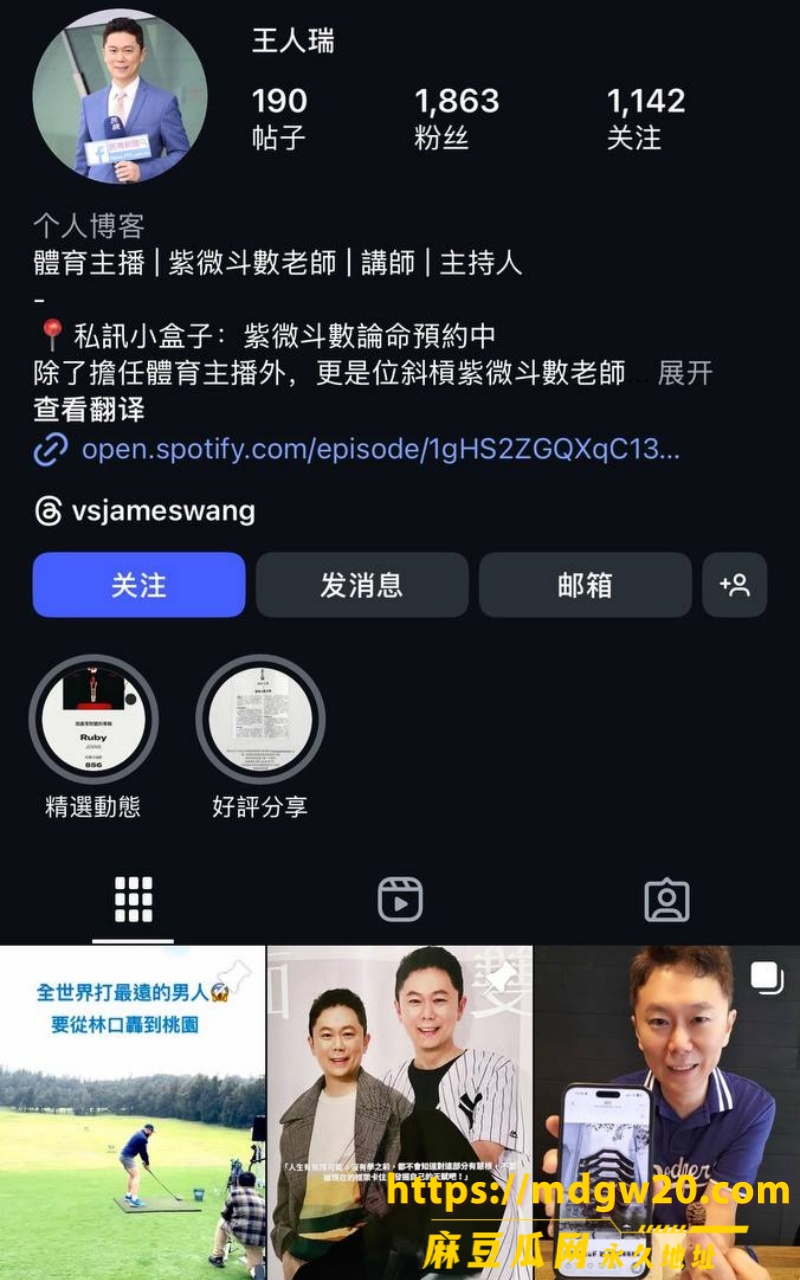Image resolution: width=800 pixels, height=1280 pixels.
Task: Follow this account with 关注 button
Action: (139, 585)
